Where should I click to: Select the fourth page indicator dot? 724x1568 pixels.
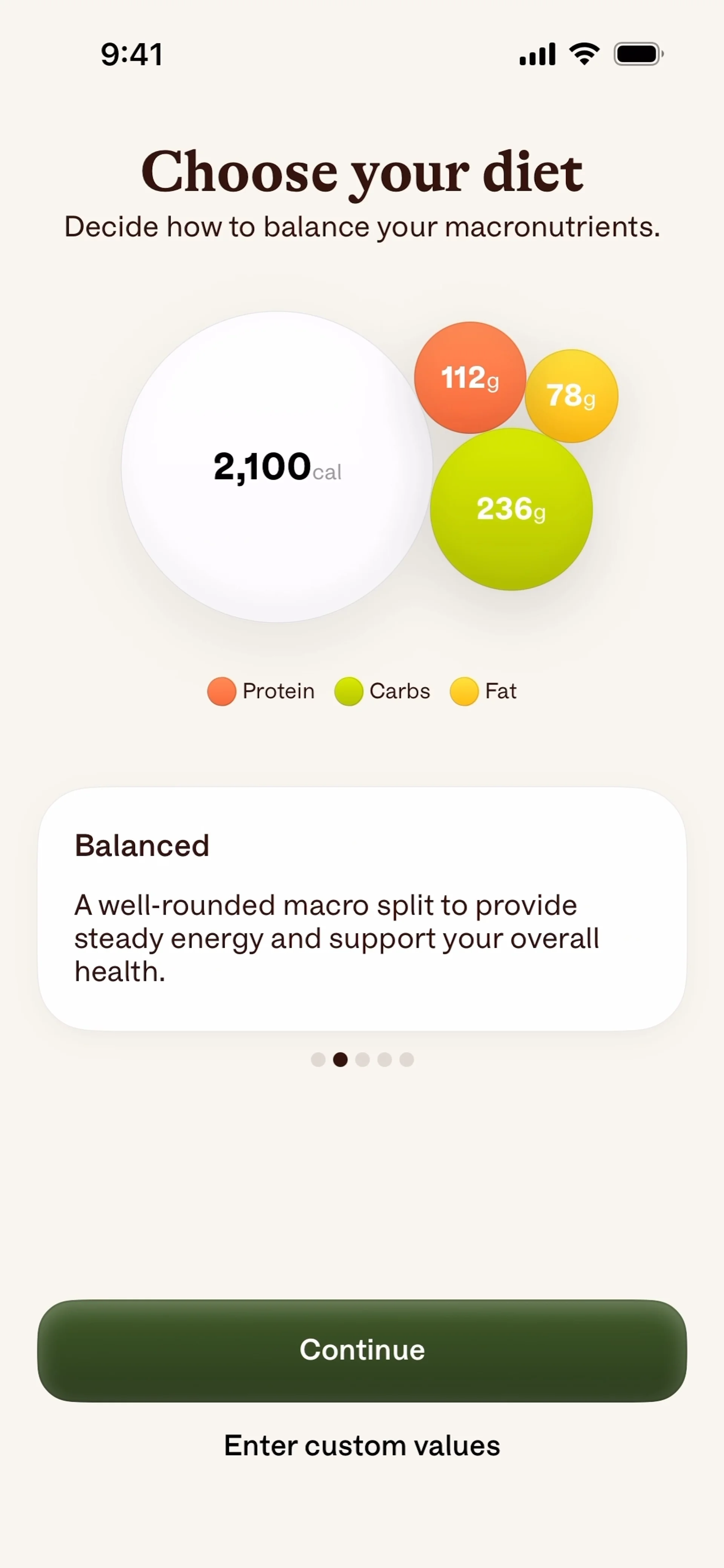[384, 1060]
